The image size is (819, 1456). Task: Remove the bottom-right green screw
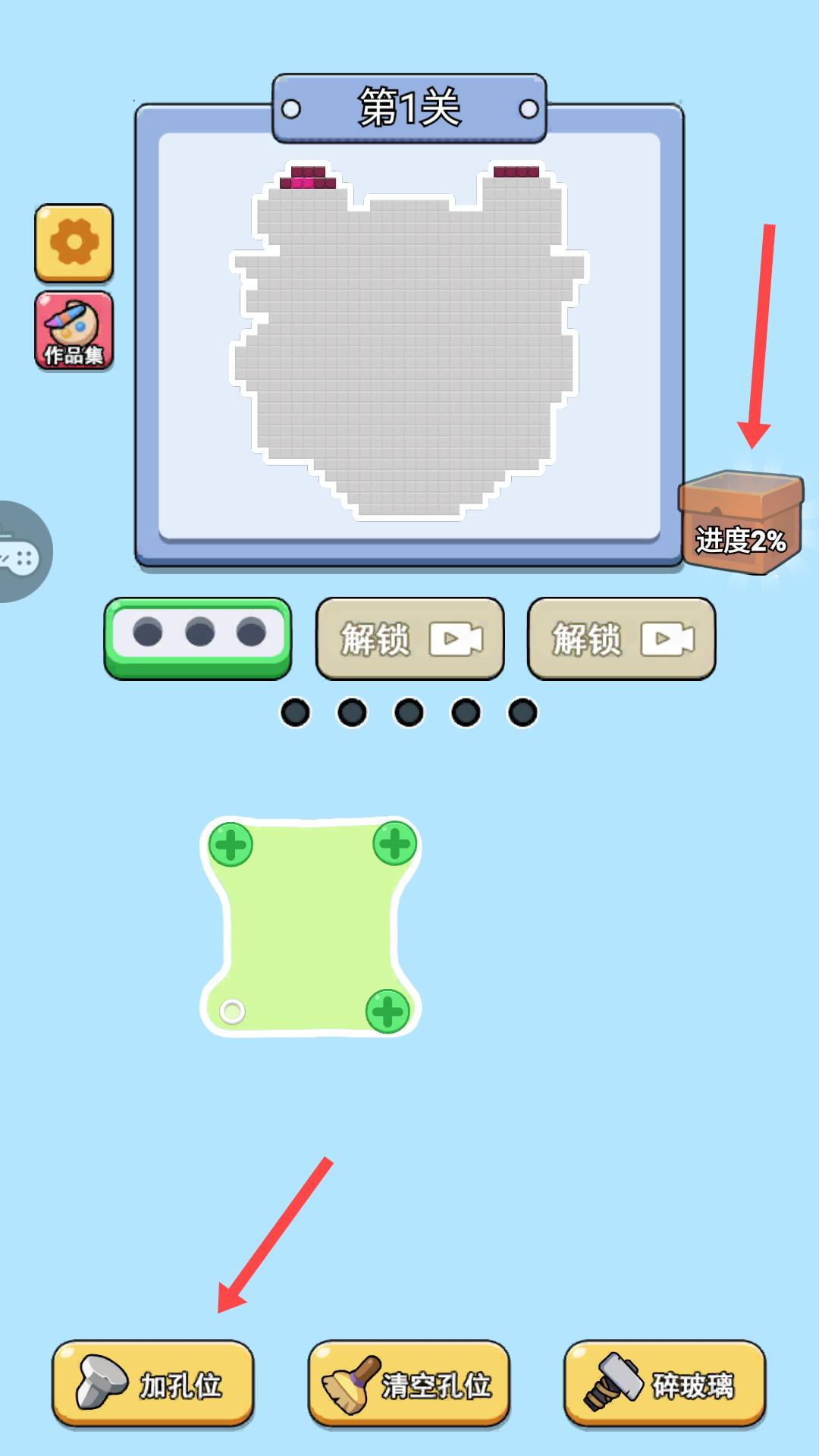(x=388, y=1011)
